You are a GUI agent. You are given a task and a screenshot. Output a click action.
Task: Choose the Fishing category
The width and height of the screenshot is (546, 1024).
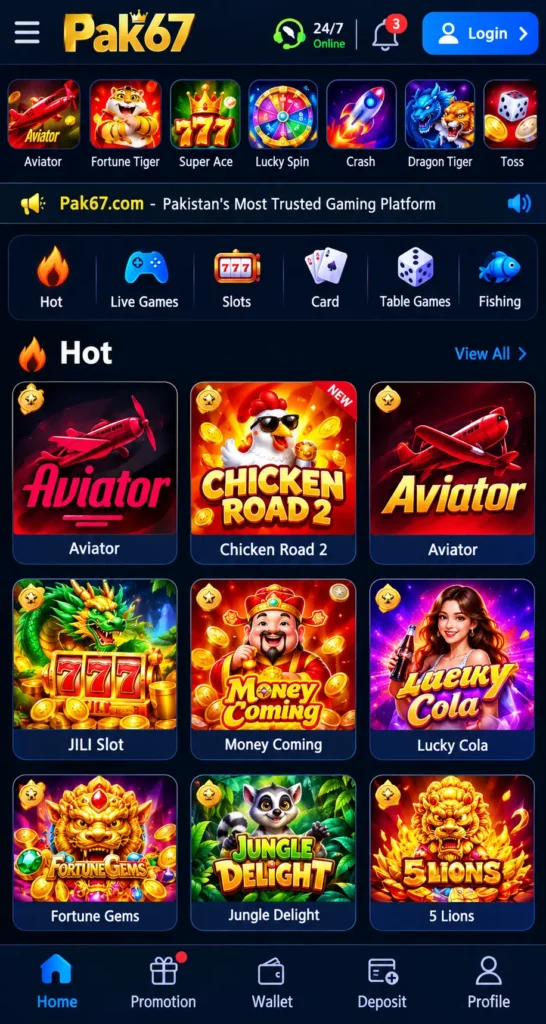tap(500, 278)
